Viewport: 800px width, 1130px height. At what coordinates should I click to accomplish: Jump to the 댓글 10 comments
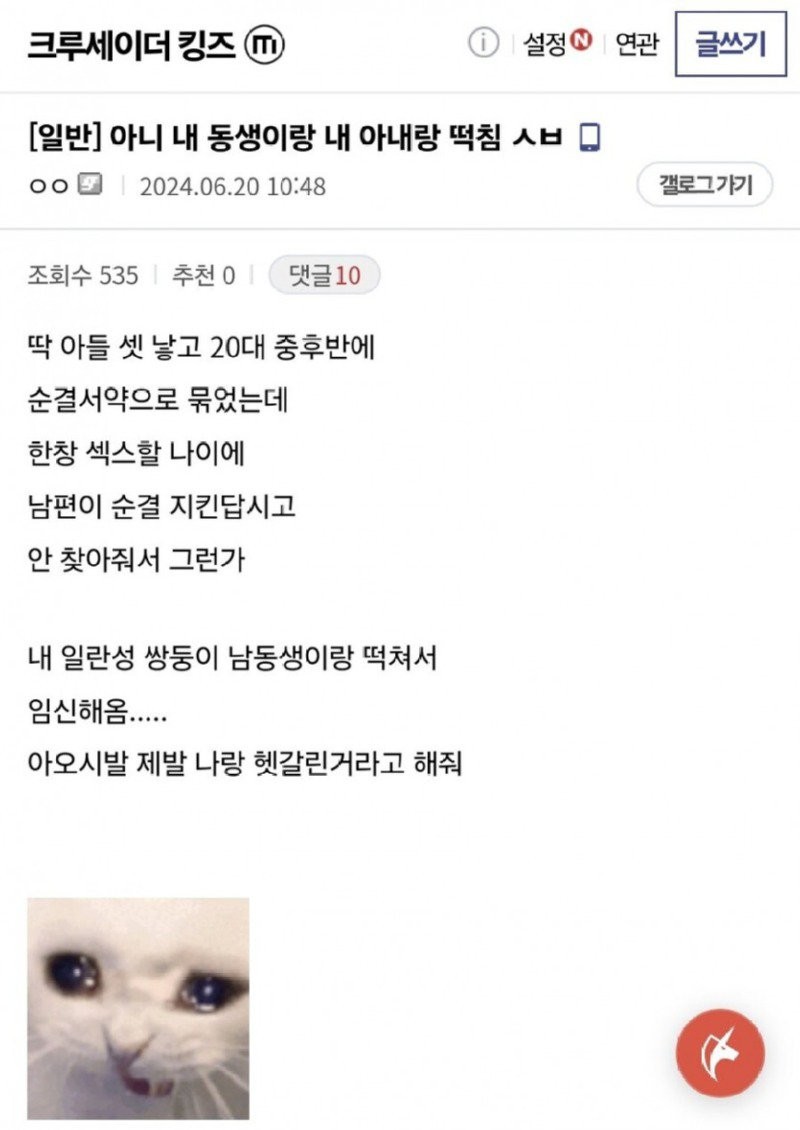point(324,276)
